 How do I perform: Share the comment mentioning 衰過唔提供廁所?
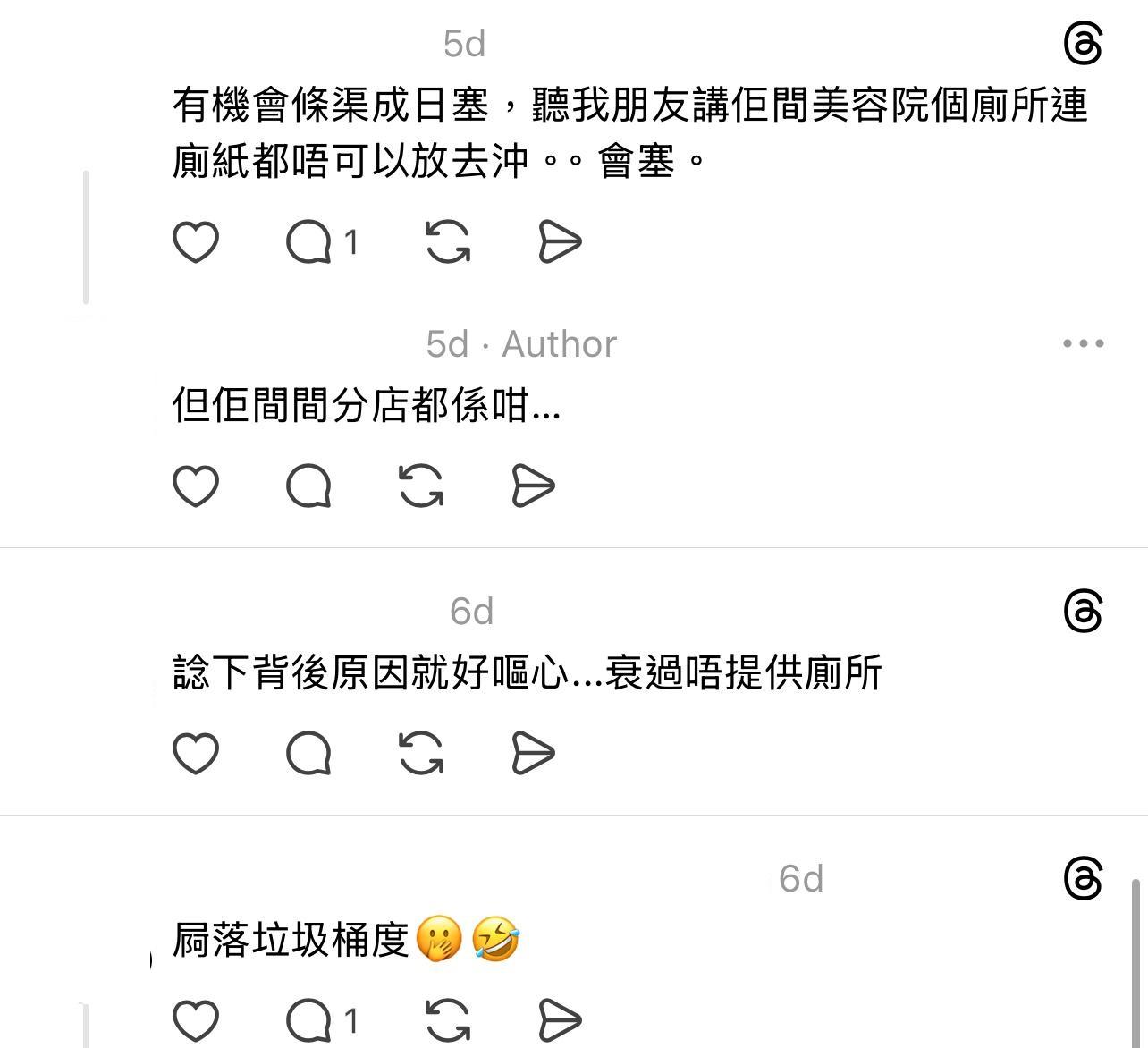point(534,753)
